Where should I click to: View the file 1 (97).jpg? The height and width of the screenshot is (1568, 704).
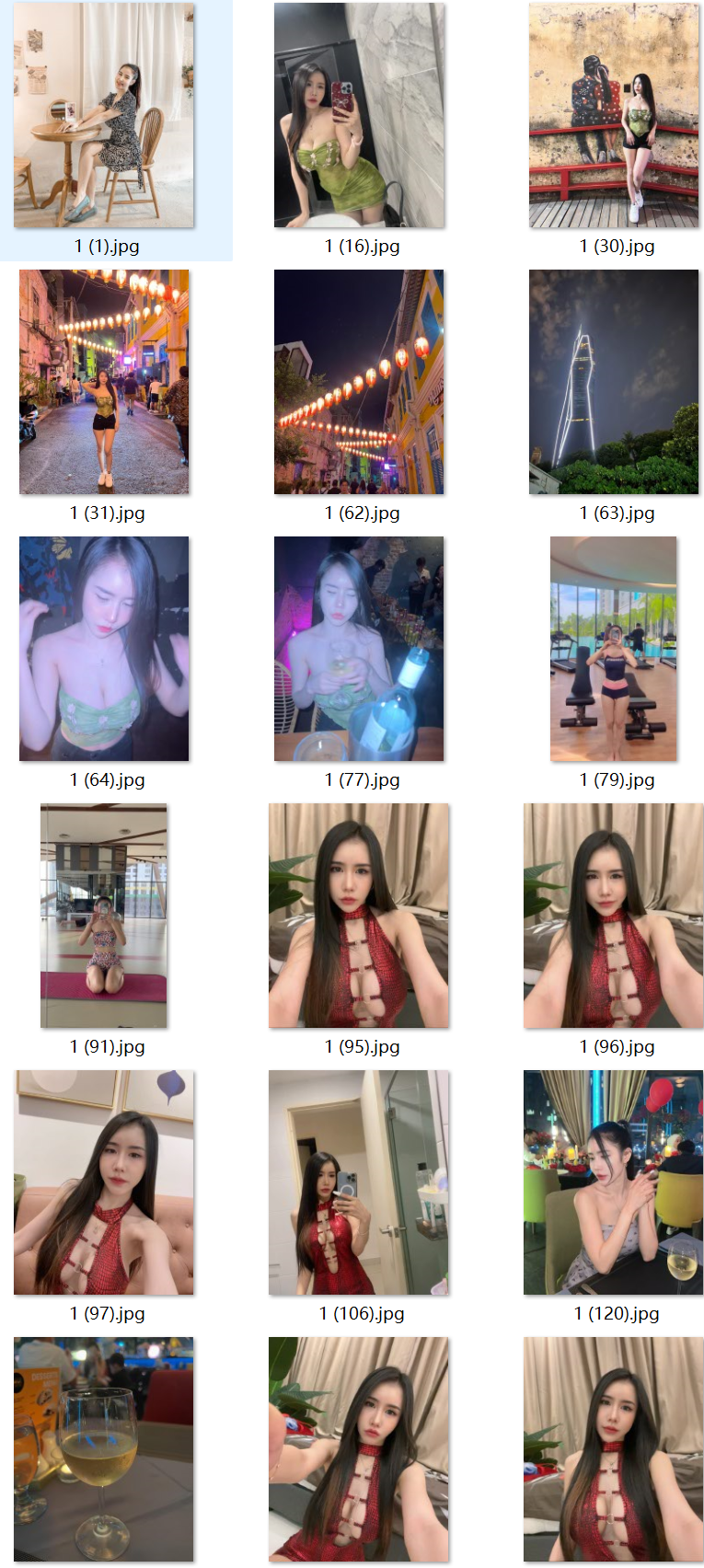[x=104, y=1182]
